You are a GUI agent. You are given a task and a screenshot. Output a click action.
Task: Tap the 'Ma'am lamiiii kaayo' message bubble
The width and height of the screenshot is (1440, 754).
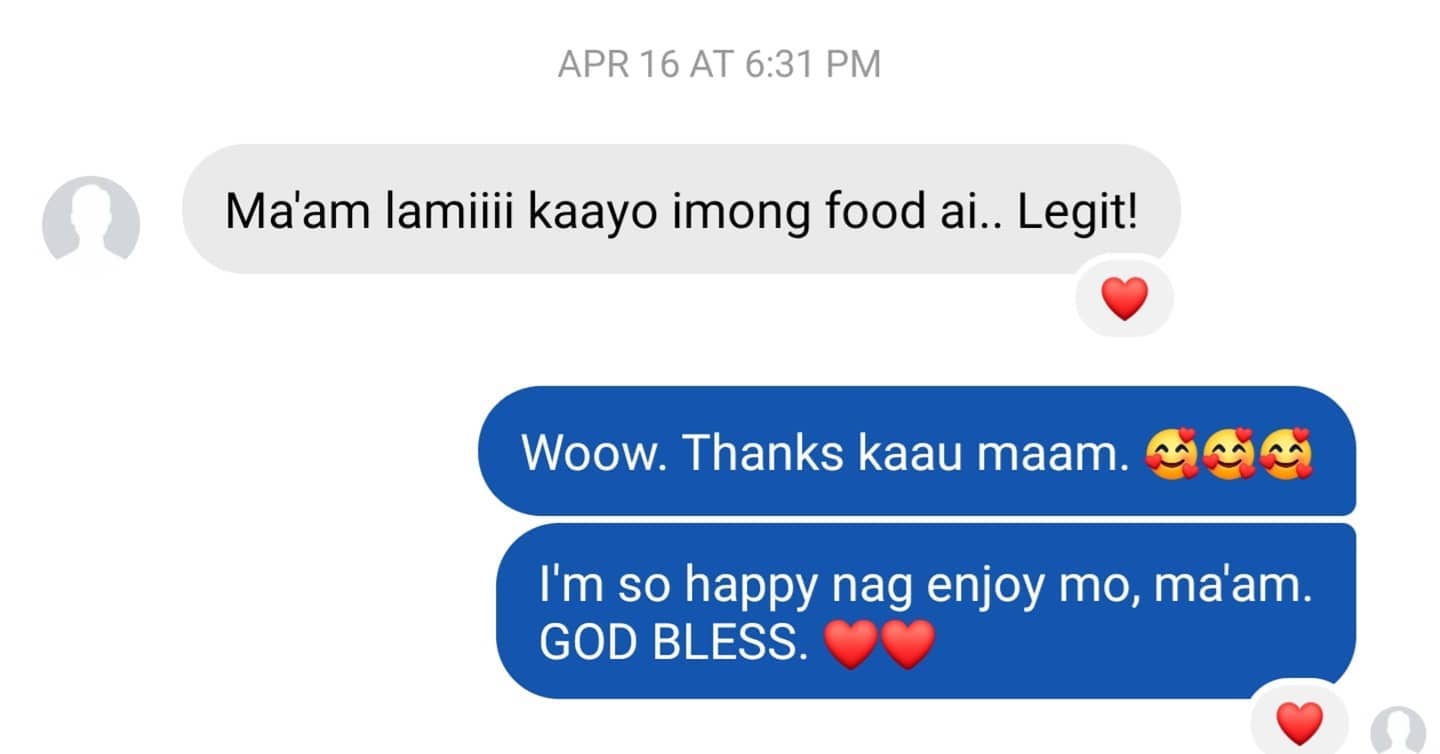click(680, 210)
